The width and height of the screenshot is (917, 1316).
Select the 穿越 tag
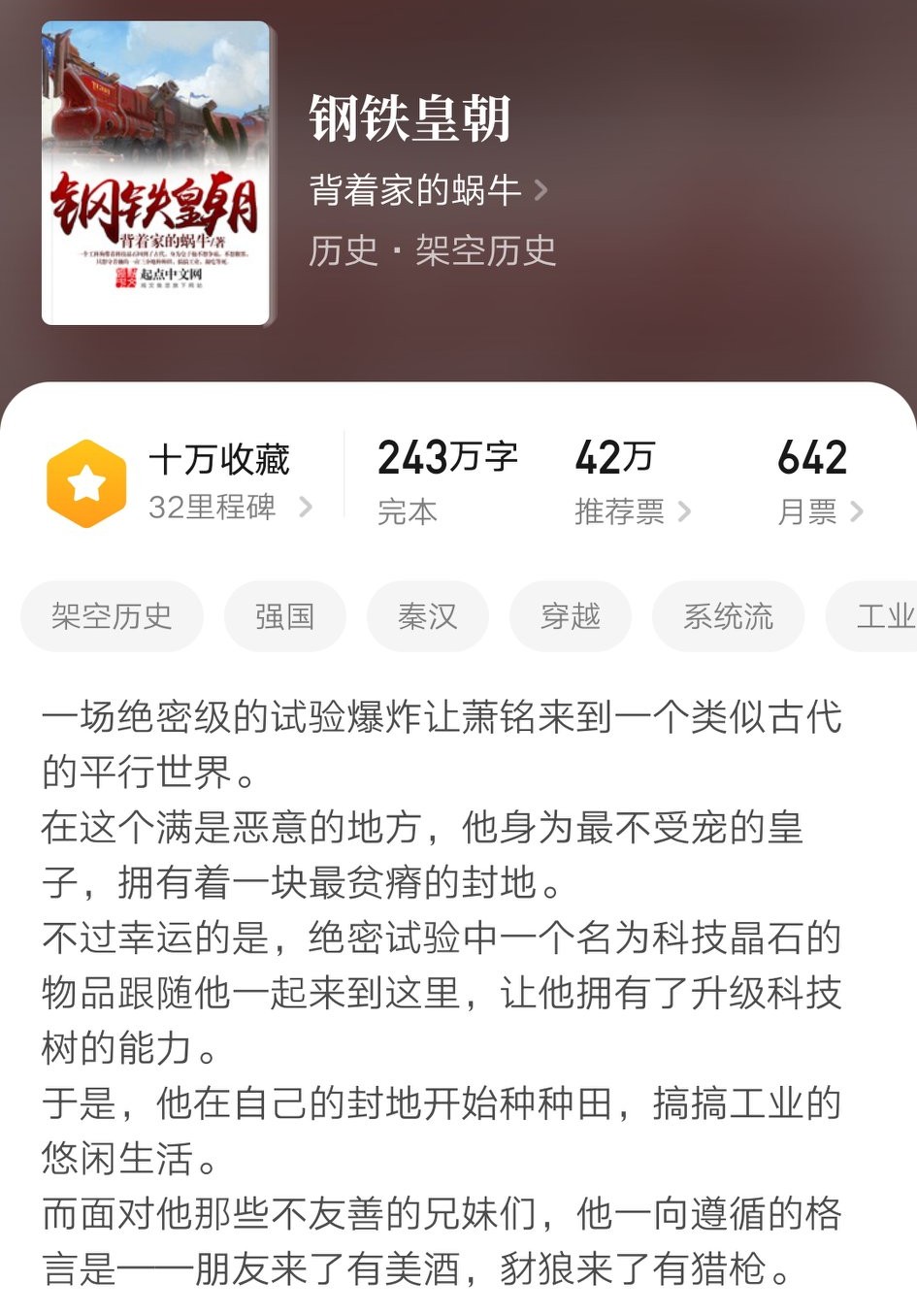click(x=570, y=615)
